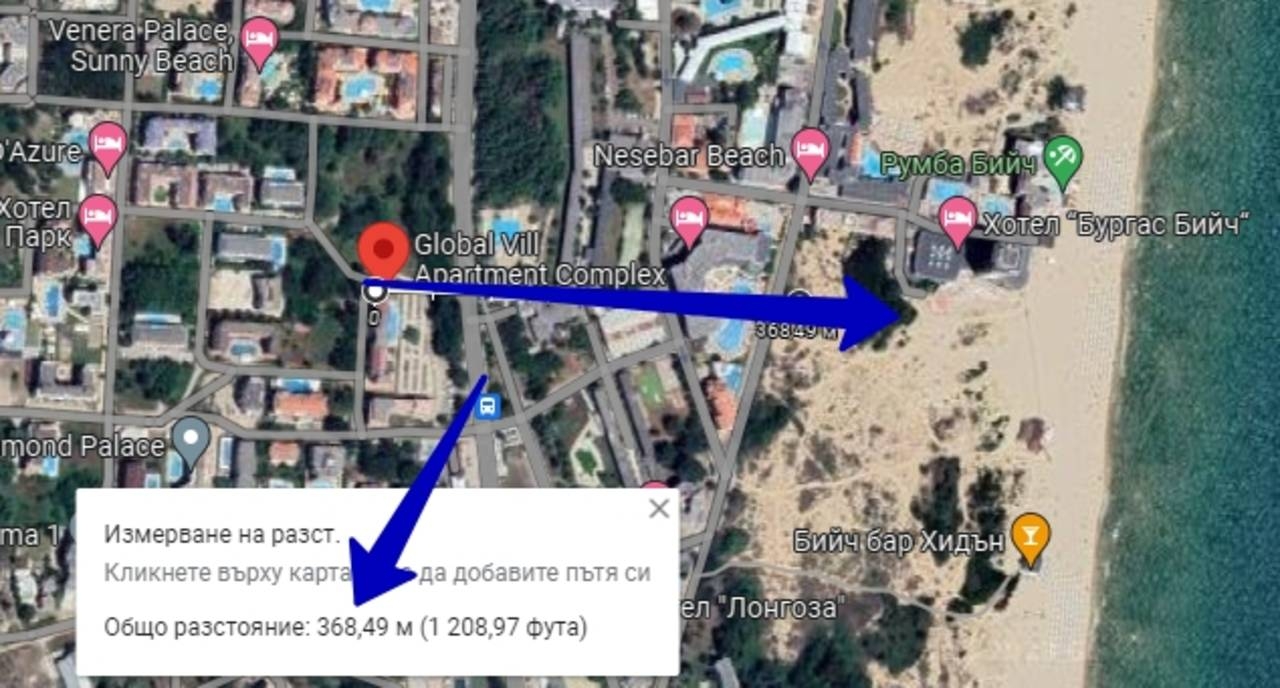Close the distance measurement panel
The height and width of the screenshot is (688, 1280).
click(x=658, y=509)
